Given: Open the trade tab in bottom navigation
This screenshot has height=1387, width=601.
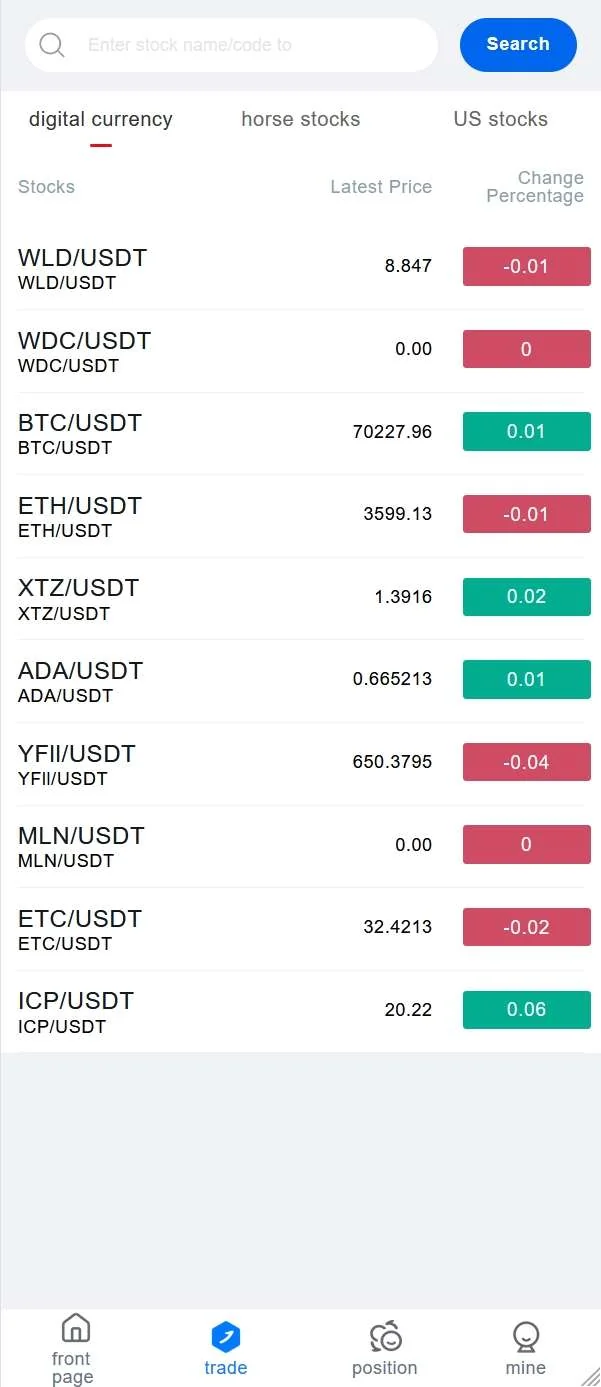Looking at the screenshot, I should coord(225,1348).
